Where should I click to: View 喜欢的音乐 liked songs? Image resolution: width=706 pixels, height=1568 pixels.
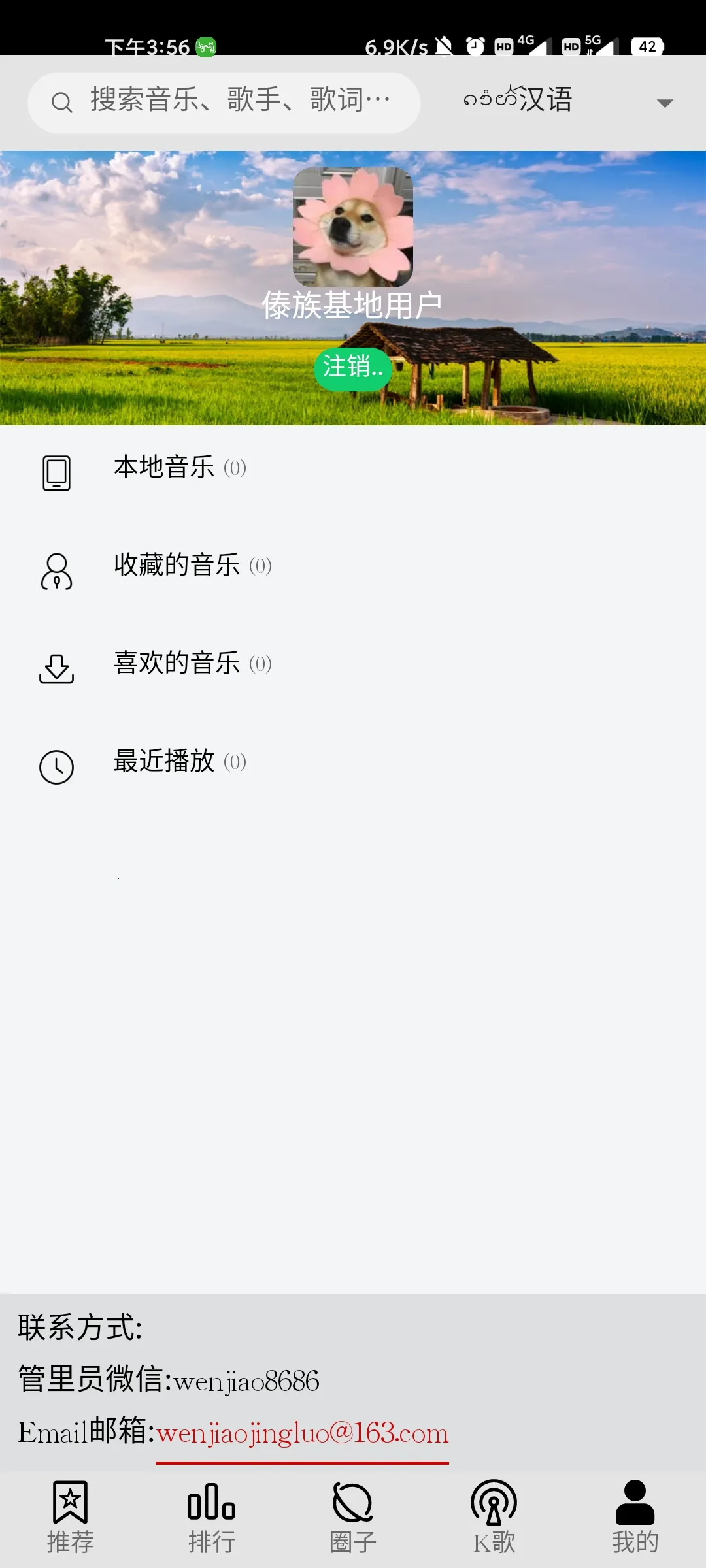click(x=176, y=664)
